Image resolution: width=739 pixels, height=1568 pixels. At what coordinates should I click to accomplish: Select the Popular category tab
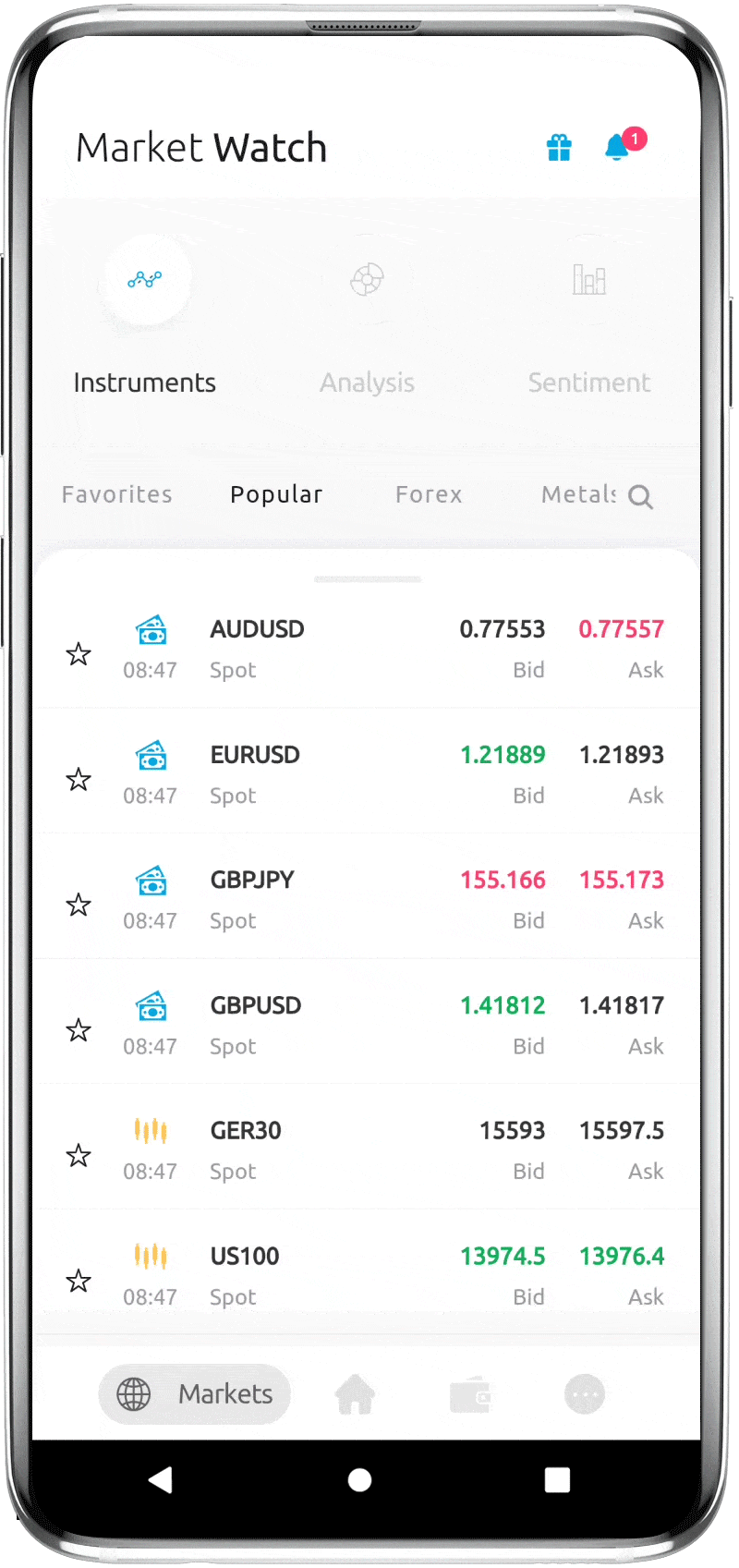[276, 494]
